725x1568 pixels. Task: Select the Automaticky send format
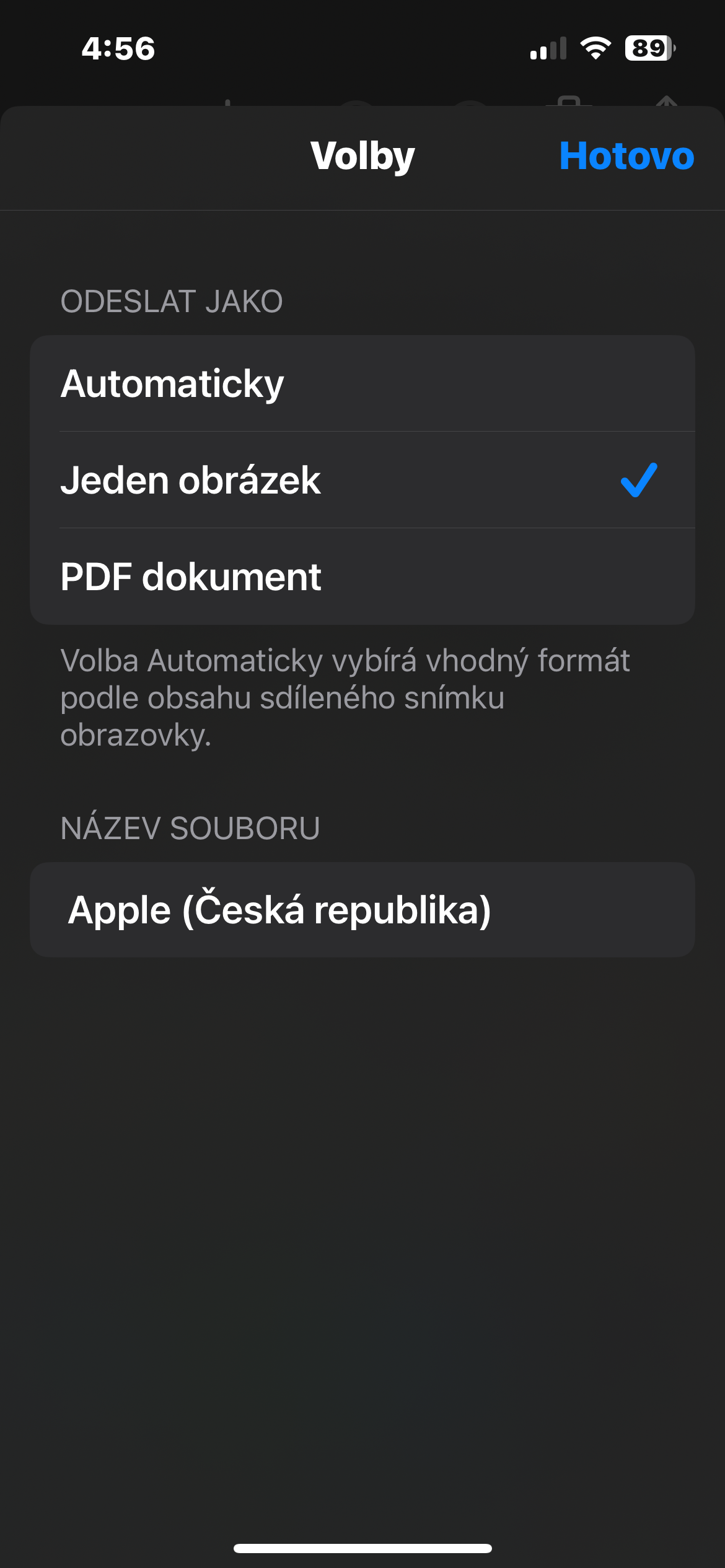[362, 384]
